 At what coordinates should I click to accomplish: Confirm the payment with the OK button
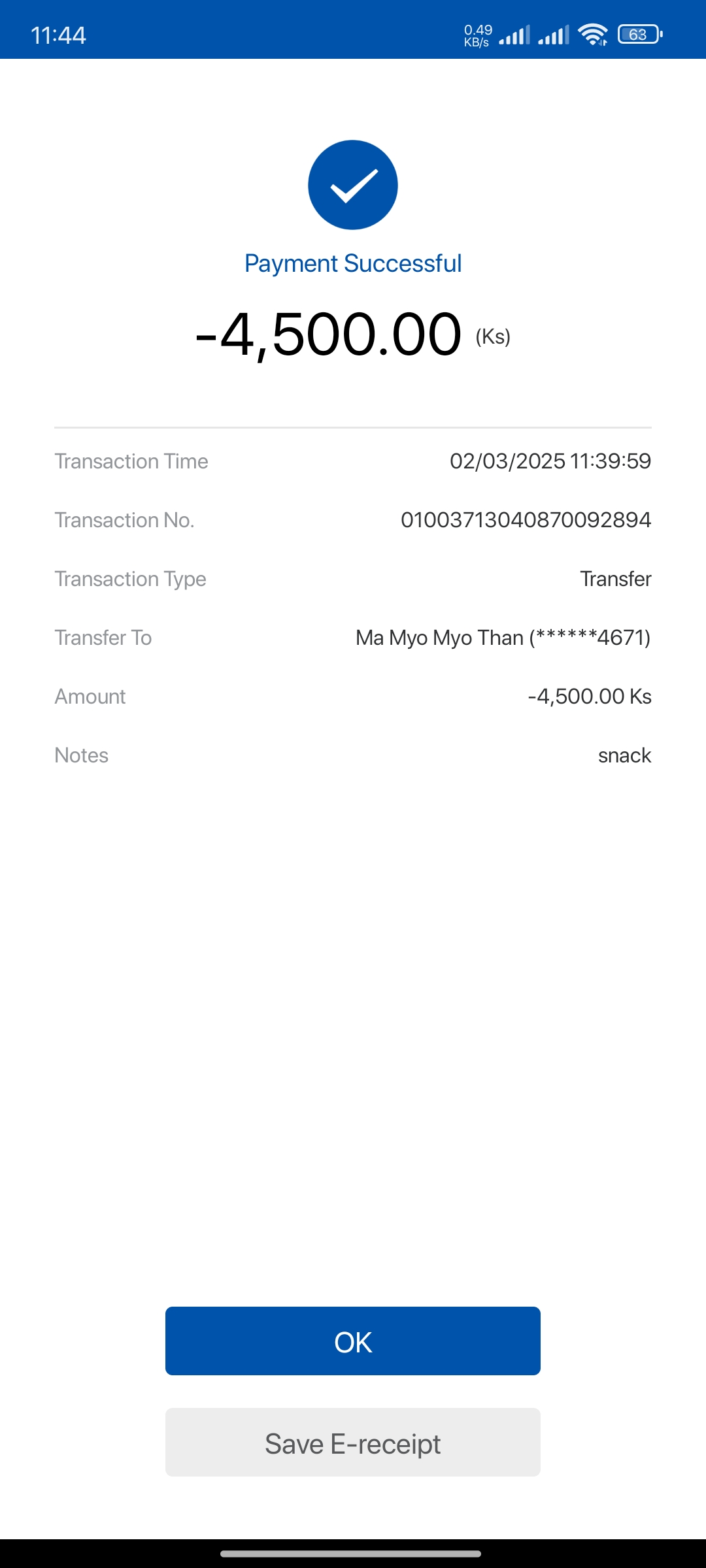click(x=353, y=1341)
